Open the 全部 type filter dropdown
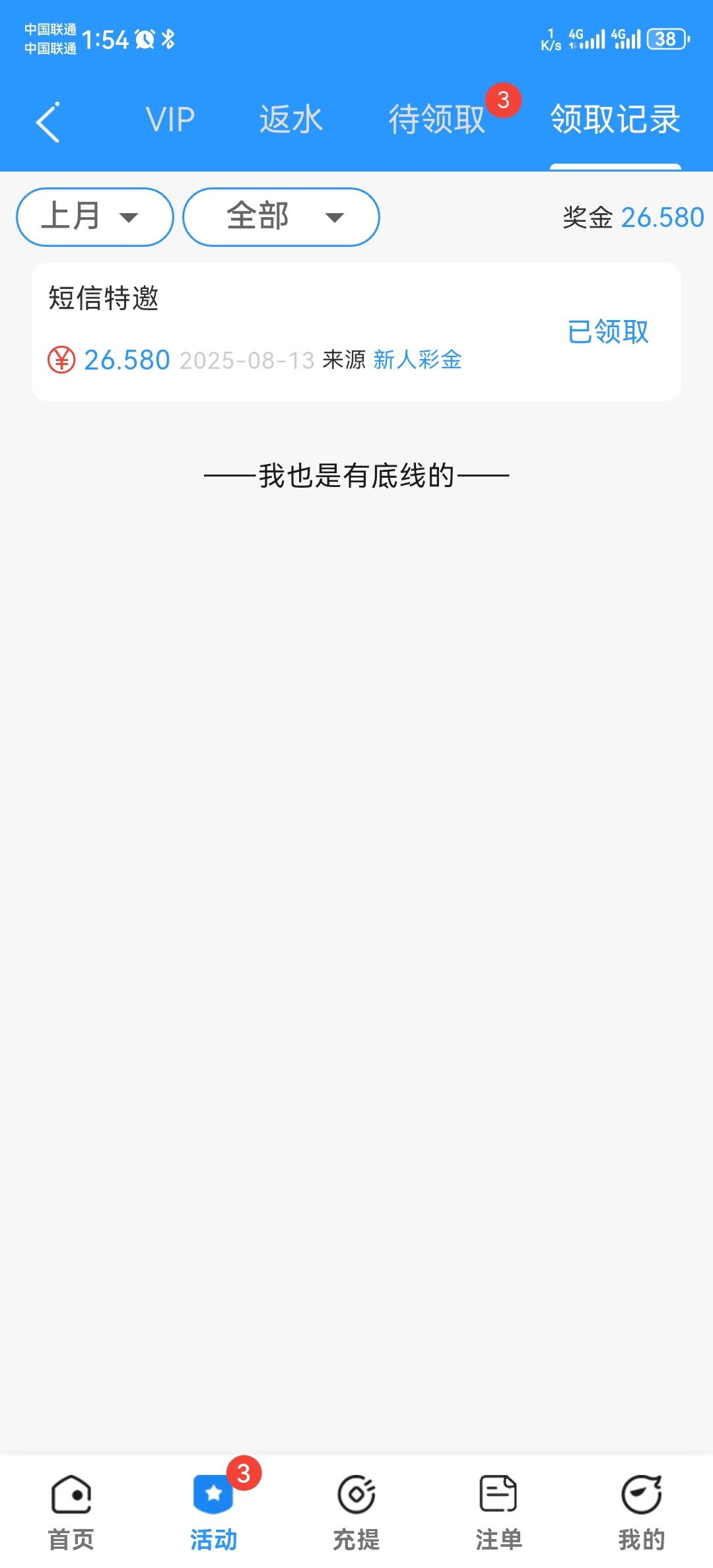Image resolution: width=713 pixels, height=1568 pixels. pos(281,217)
